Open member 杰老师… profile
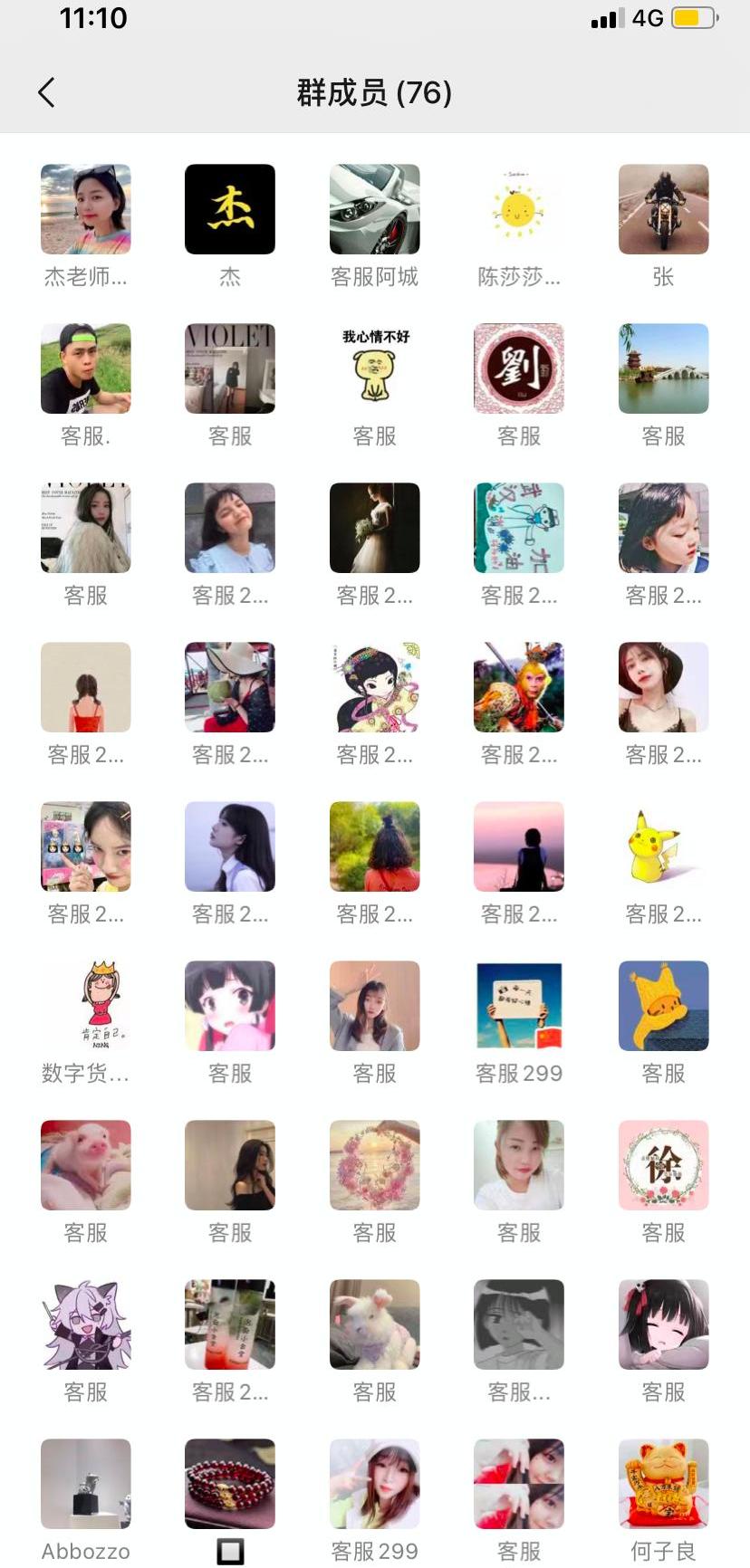This screenshot has height=1568, width=750. pos(86,209)
